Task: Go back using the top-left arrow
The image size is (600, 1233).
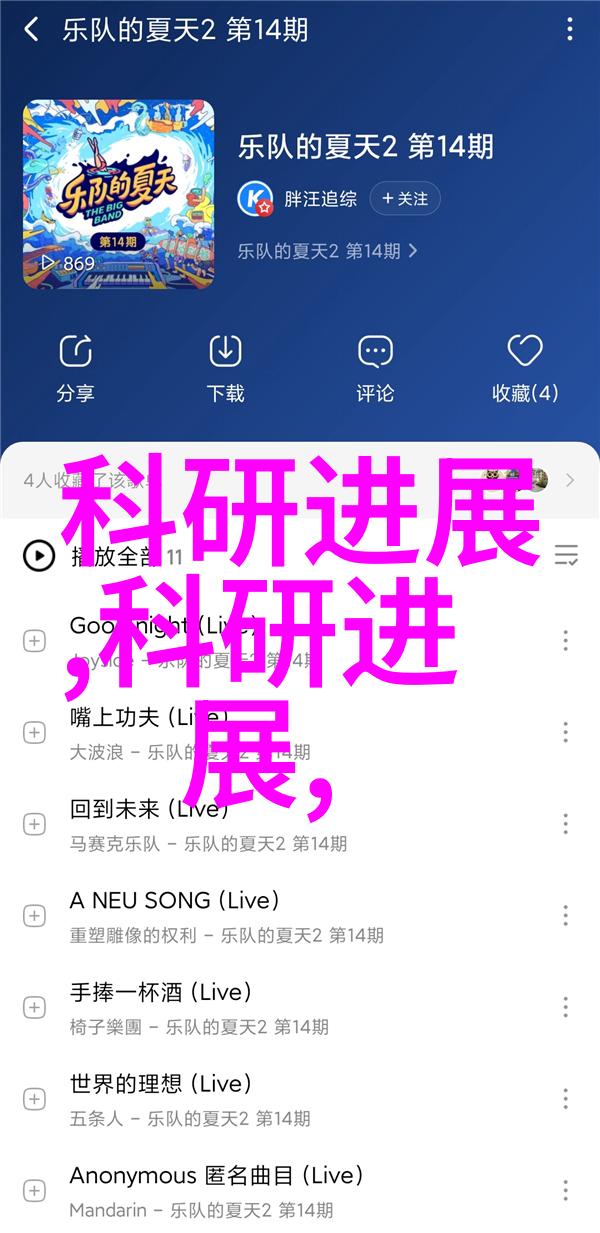Action: pos(31,30)
